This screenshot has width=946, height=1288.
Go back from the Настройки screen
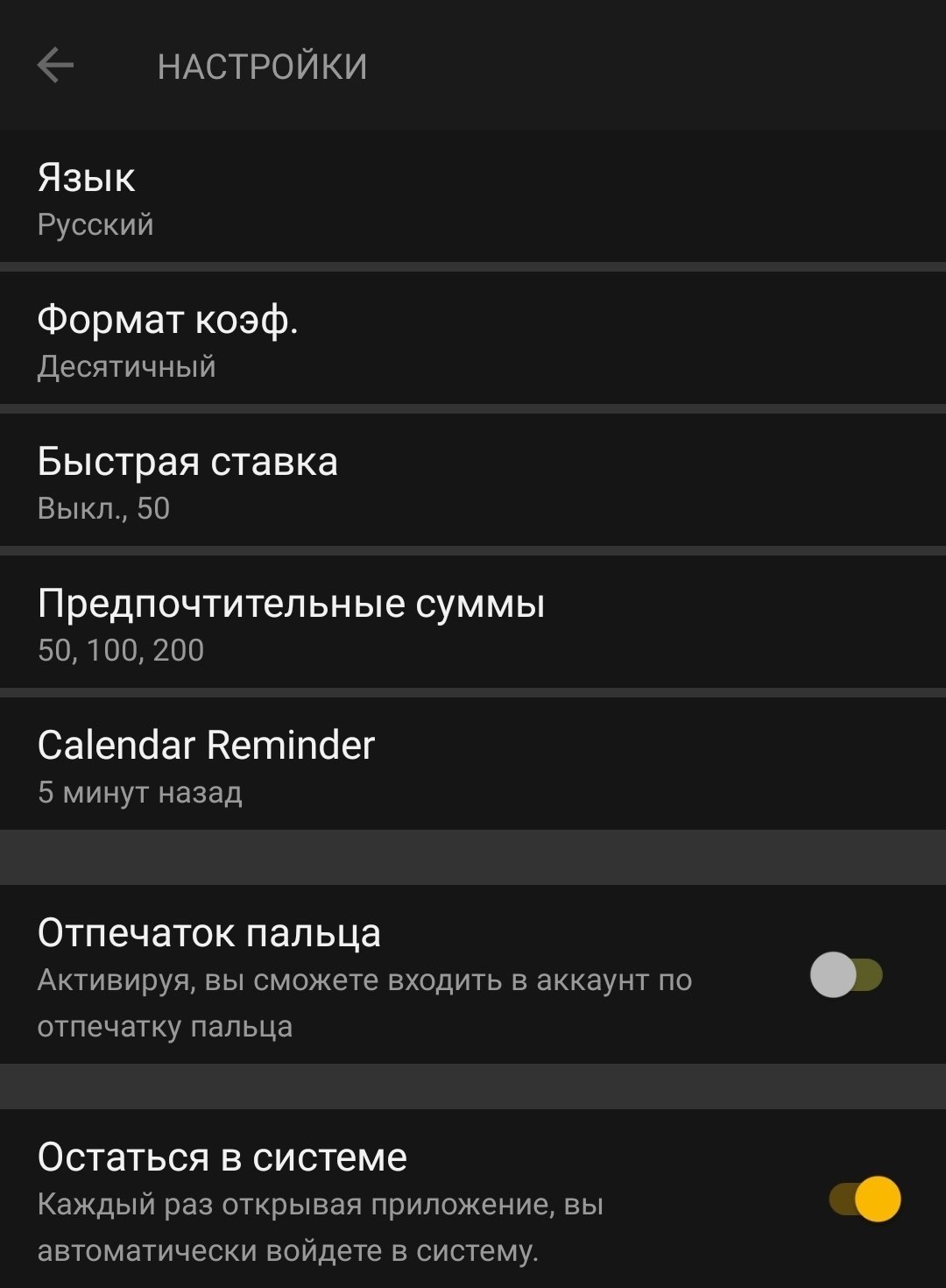[55, 66]
